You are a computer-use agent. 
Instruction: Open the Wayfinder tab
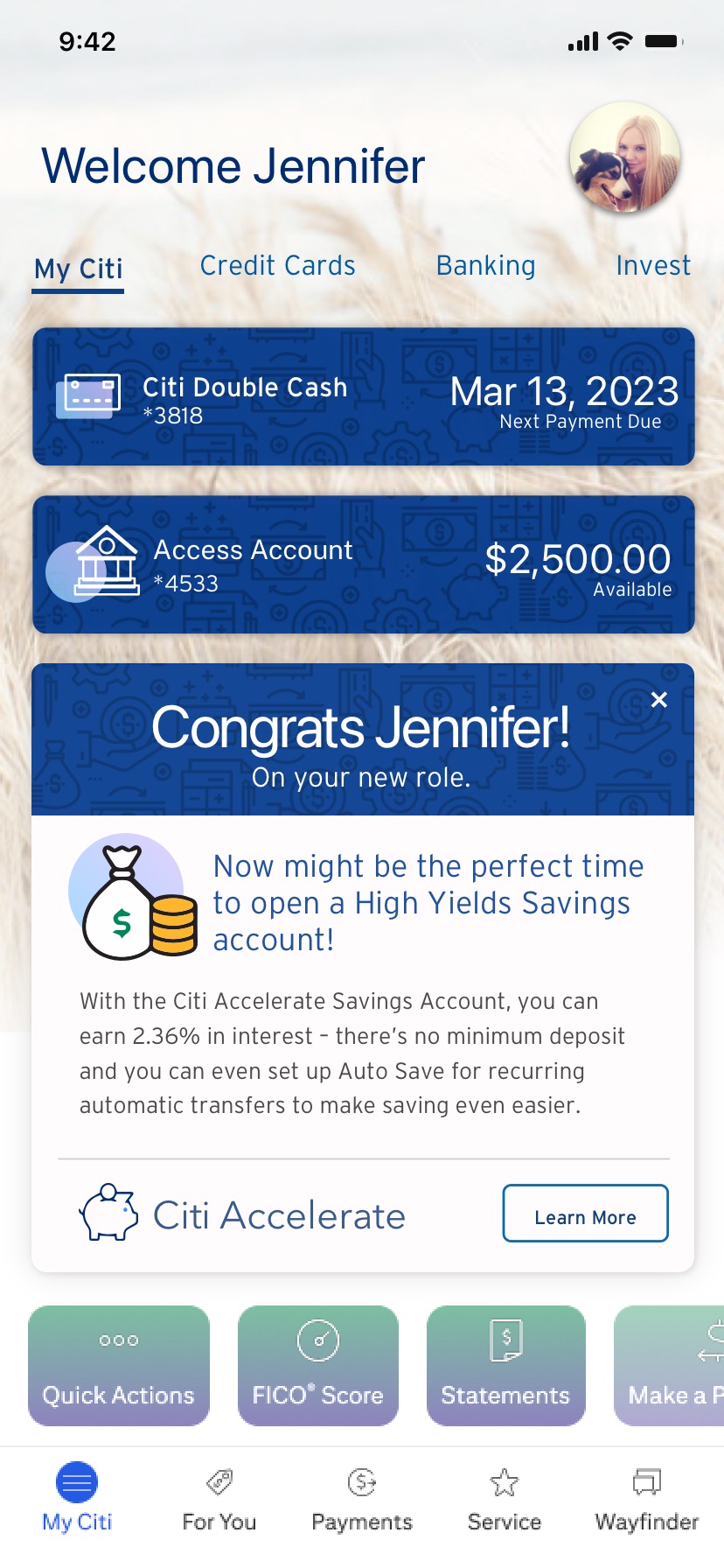click(647, 1500)
